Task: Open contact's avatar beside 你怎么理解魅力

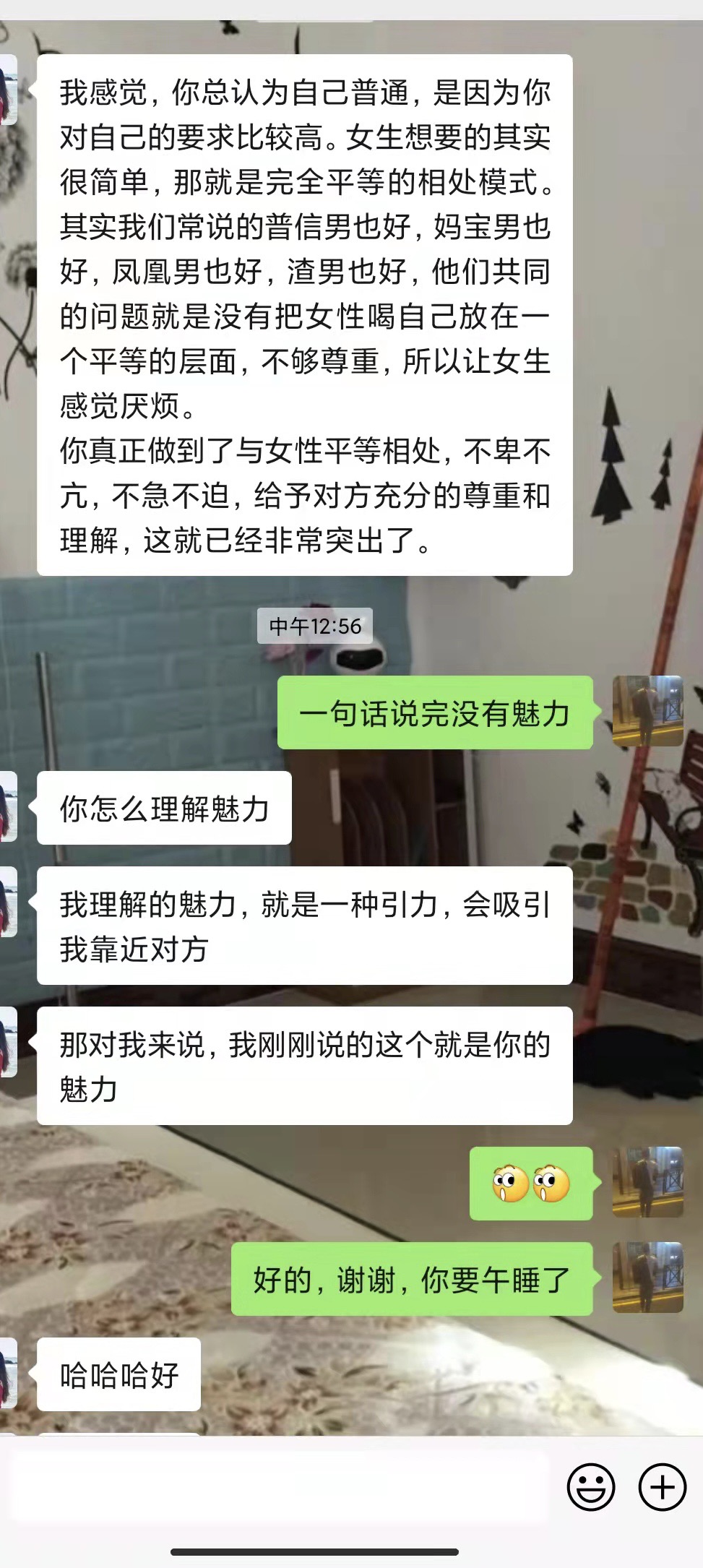Action: (8, 806)
